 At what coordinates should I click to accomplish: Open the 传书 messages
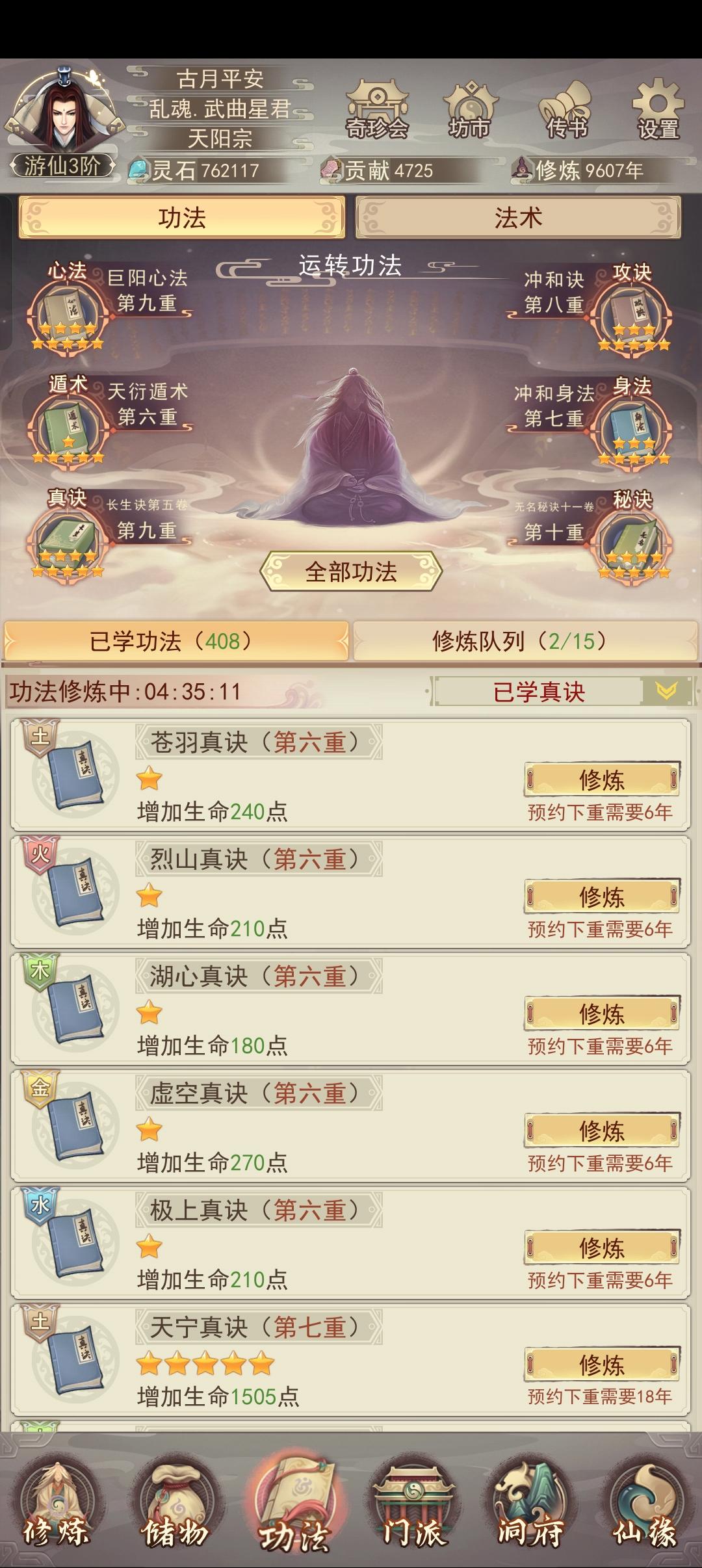point(565,111)
